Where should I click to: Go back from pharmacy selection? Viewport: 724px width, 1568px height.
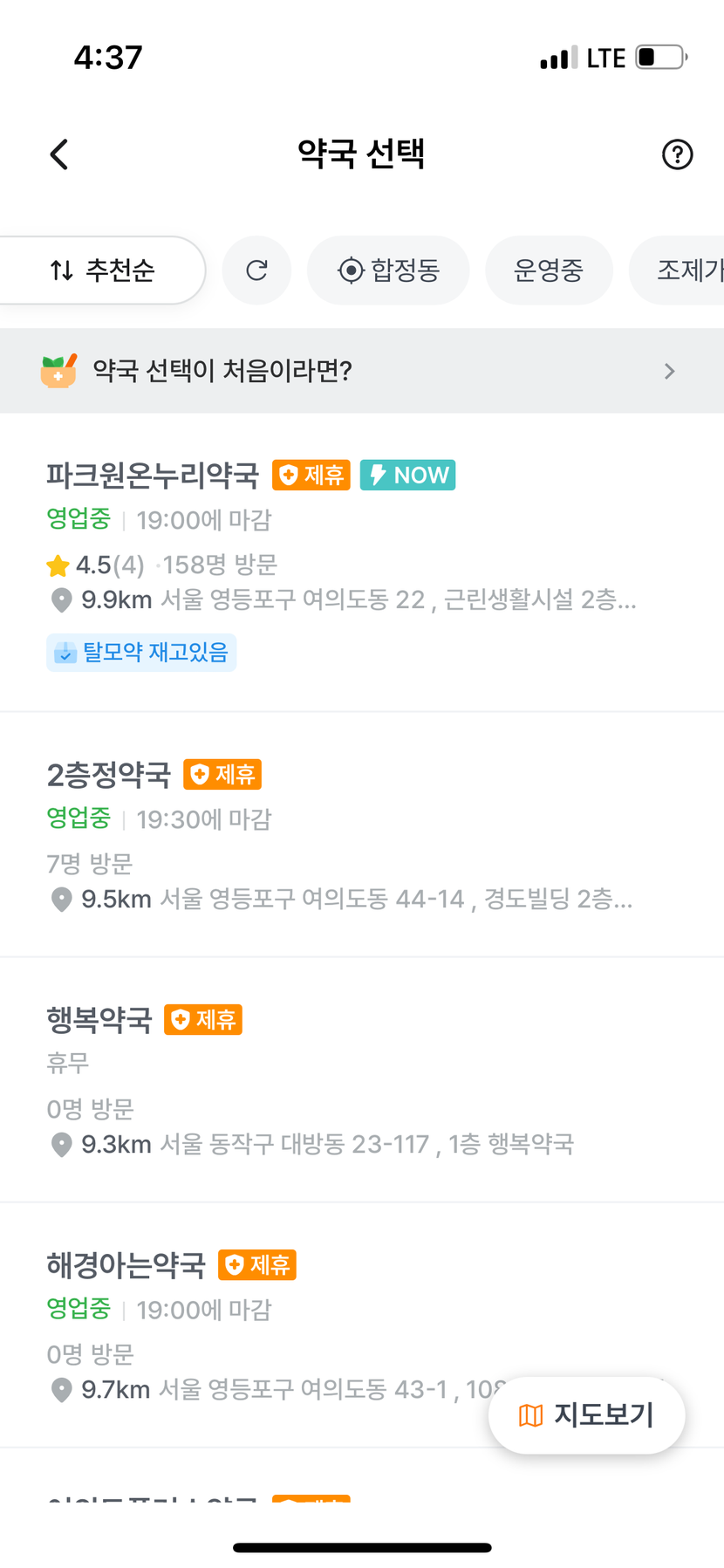tap(58, 154)
